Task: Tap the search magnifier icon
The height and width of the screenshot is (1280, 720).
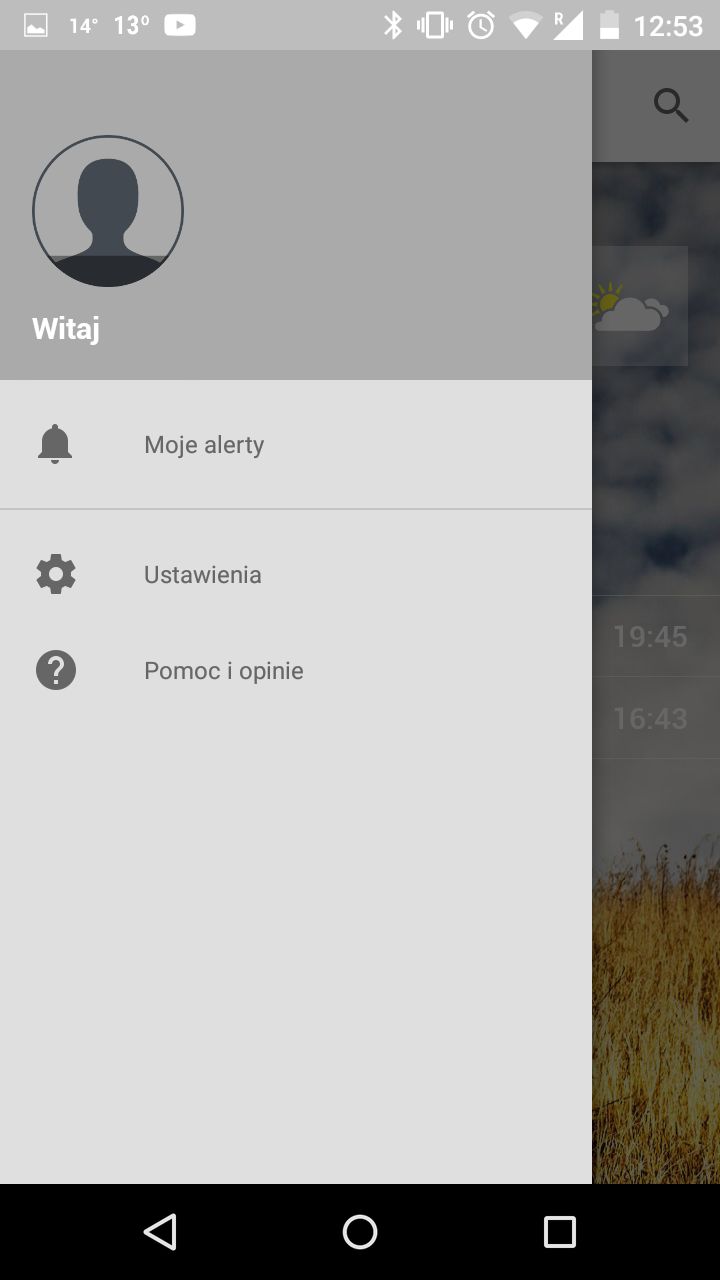Action: point(671,104)
